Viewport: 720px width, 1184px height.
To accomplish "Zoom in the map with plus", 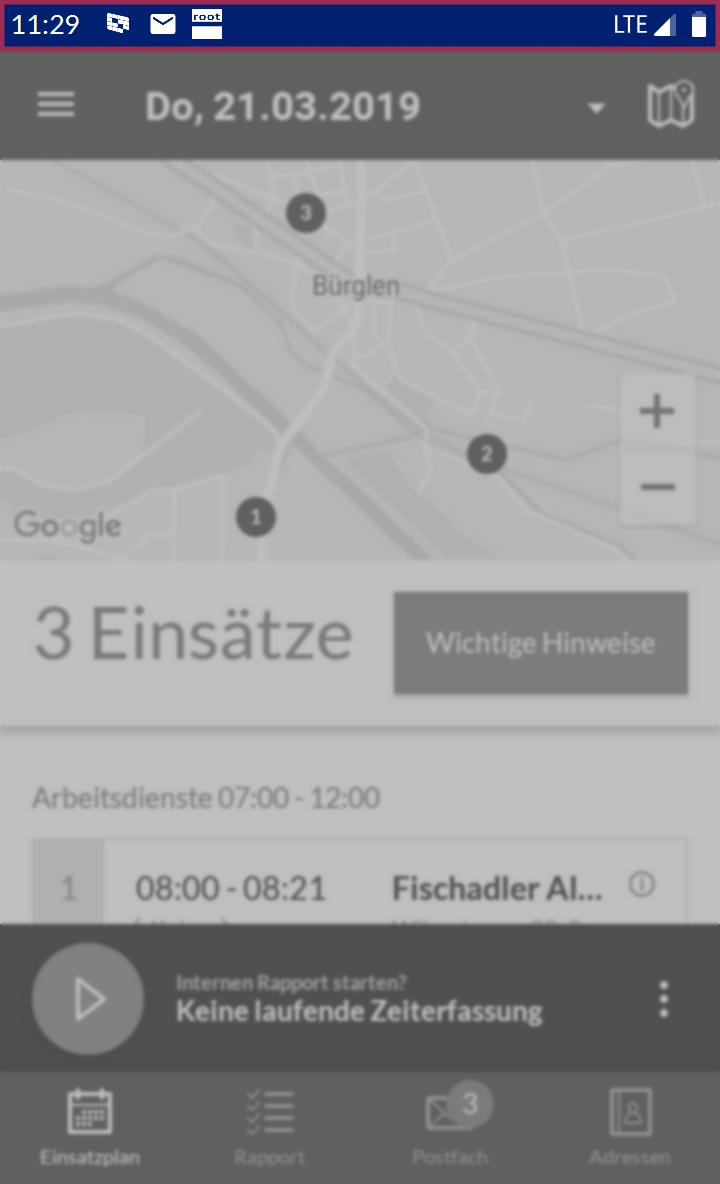I will 657,412.
